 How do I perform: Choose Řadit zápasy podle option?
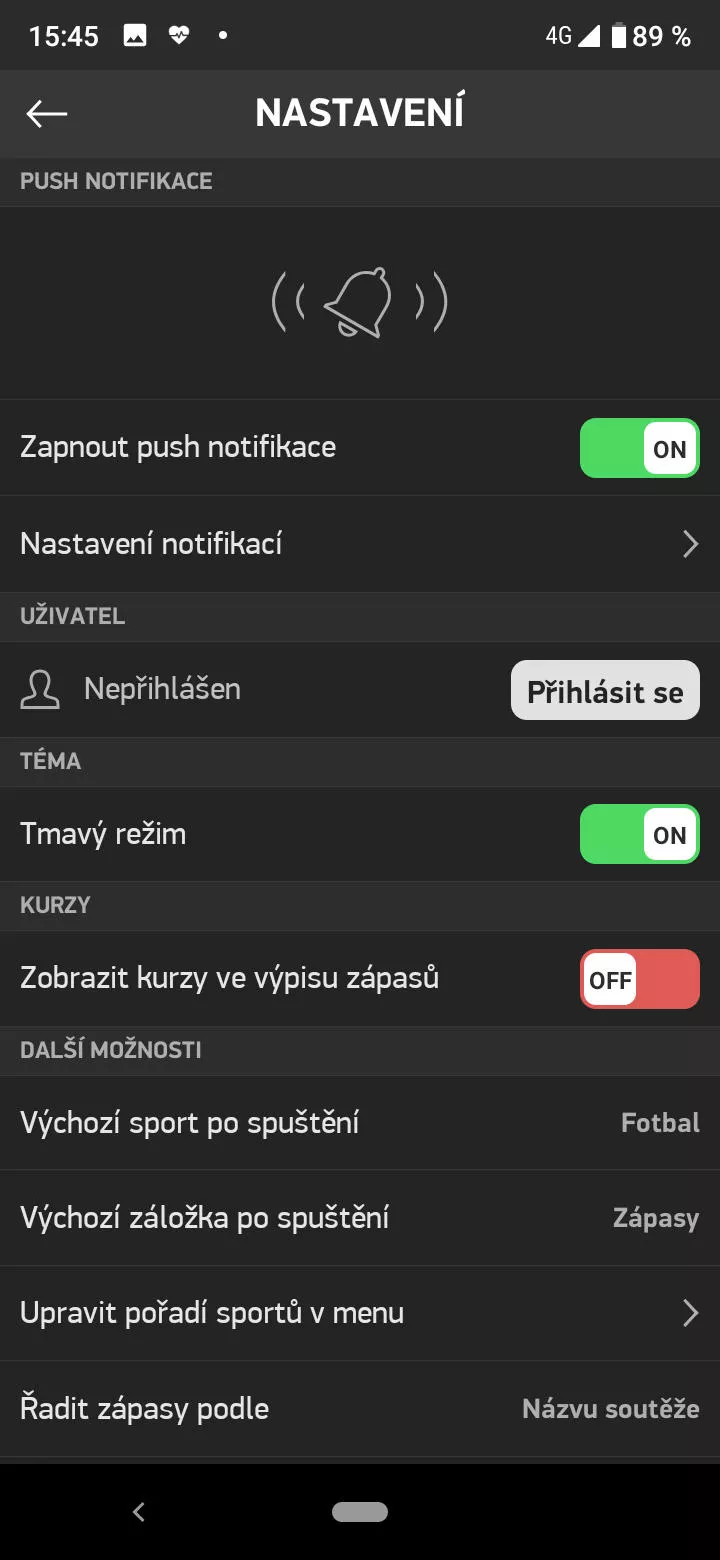[x=360, y=1409]
